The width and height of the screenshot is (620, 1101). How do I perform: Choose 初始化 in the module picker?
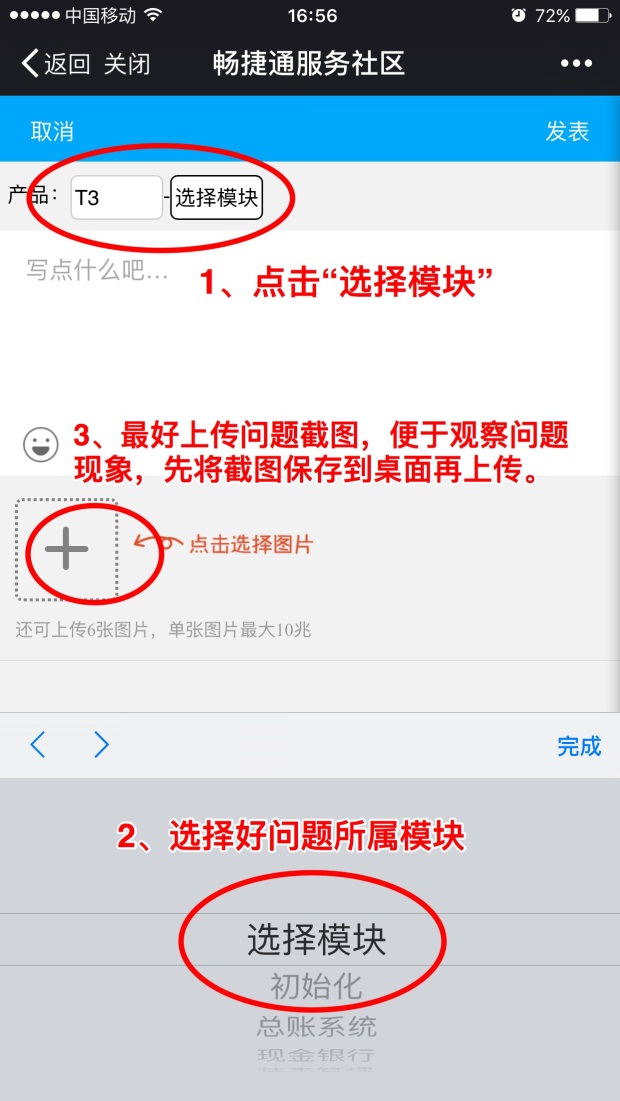coord(316,987)
